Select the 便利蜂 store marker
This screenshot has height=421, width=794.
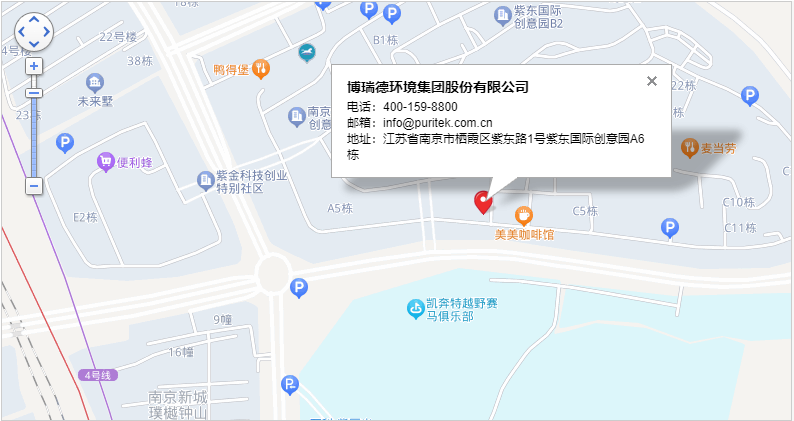point(105,161)
